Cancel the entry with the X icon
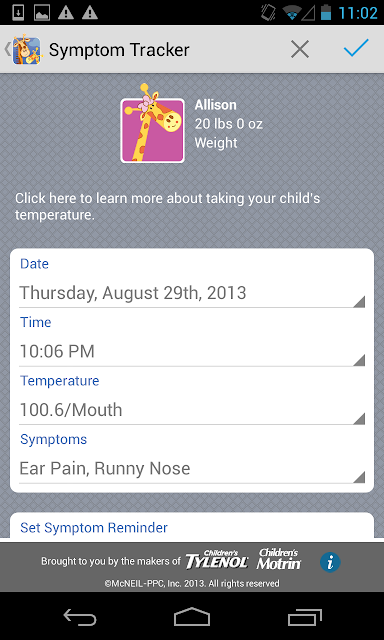The image size is (384, 640). [x=300, y=49]
